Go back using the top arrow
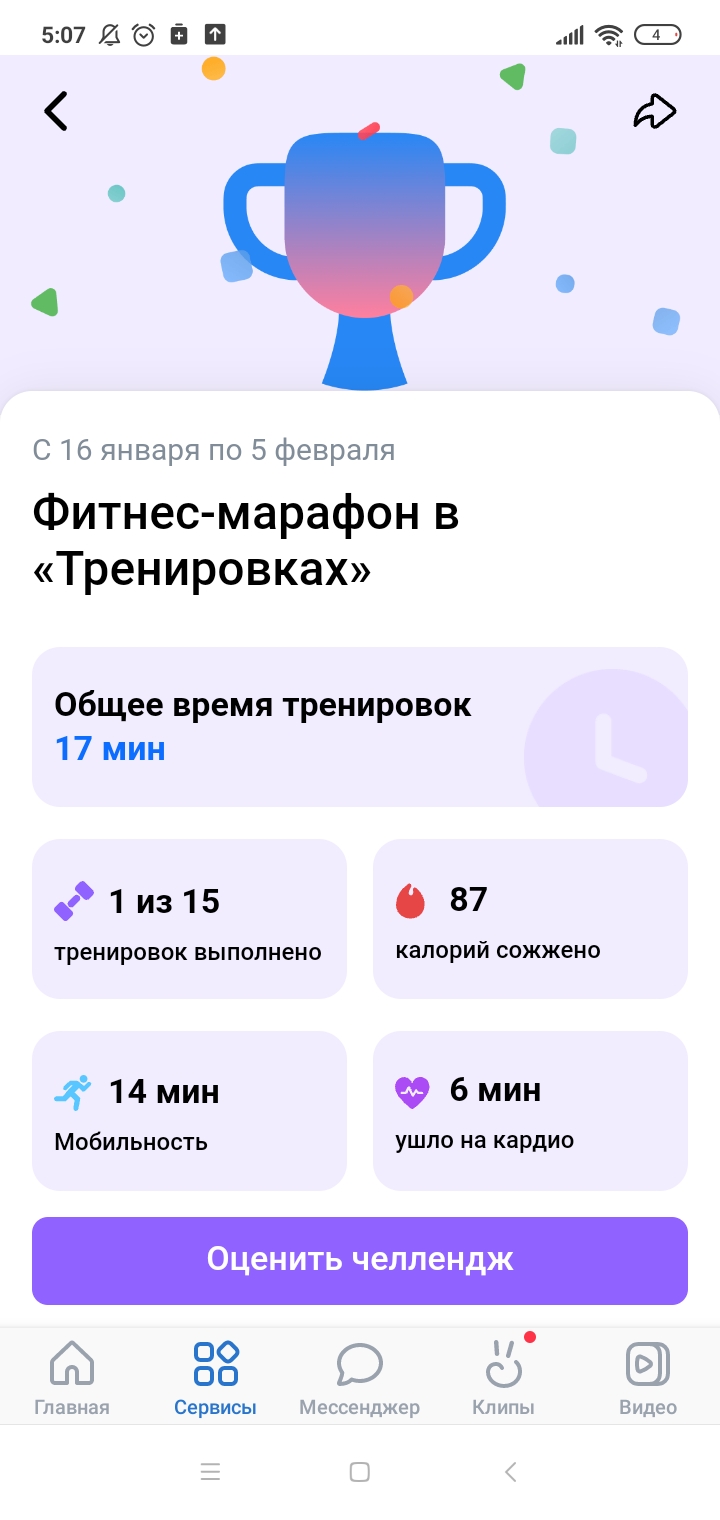The image size is (720, 1520). (56, 111)
